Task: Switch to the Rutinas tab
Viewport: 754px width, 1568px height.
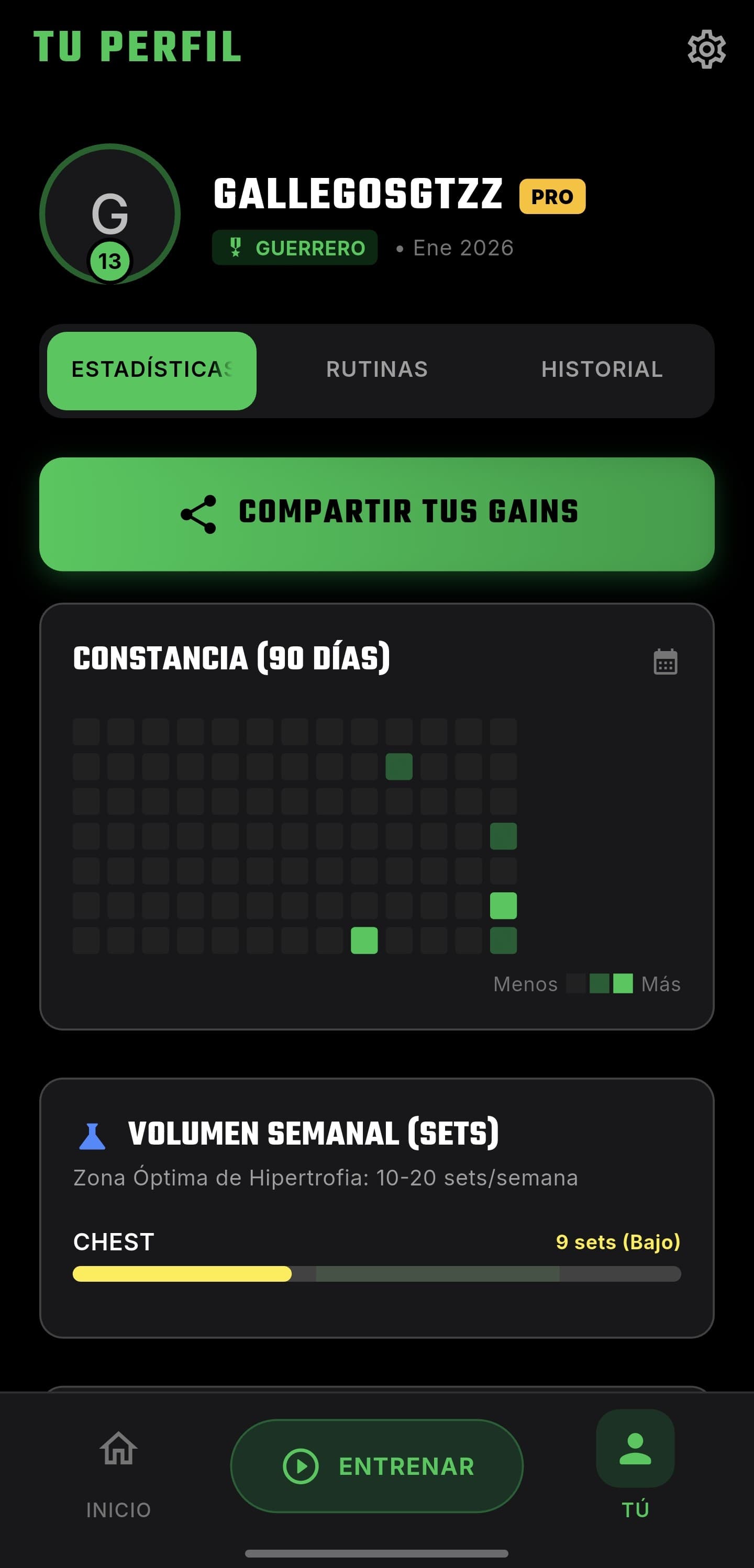Action: coord(376,369)
